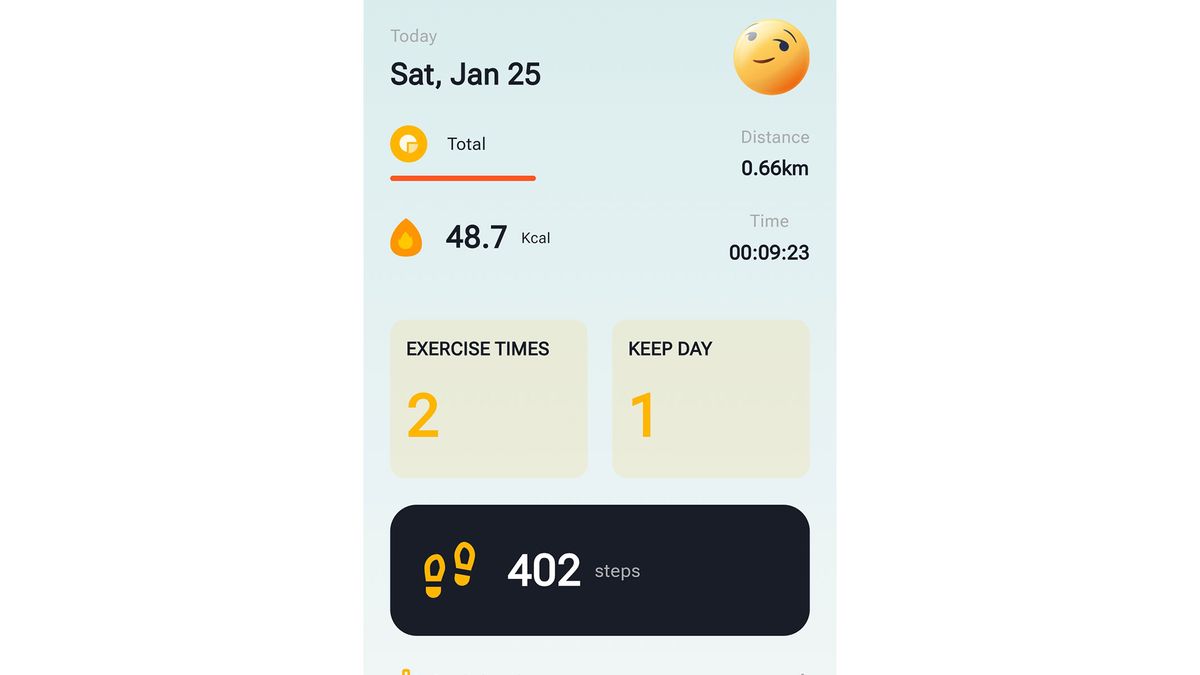This screenshot has height=675, width=1200.
Task: Select the Total tab
Action: (x=462, y=145)
